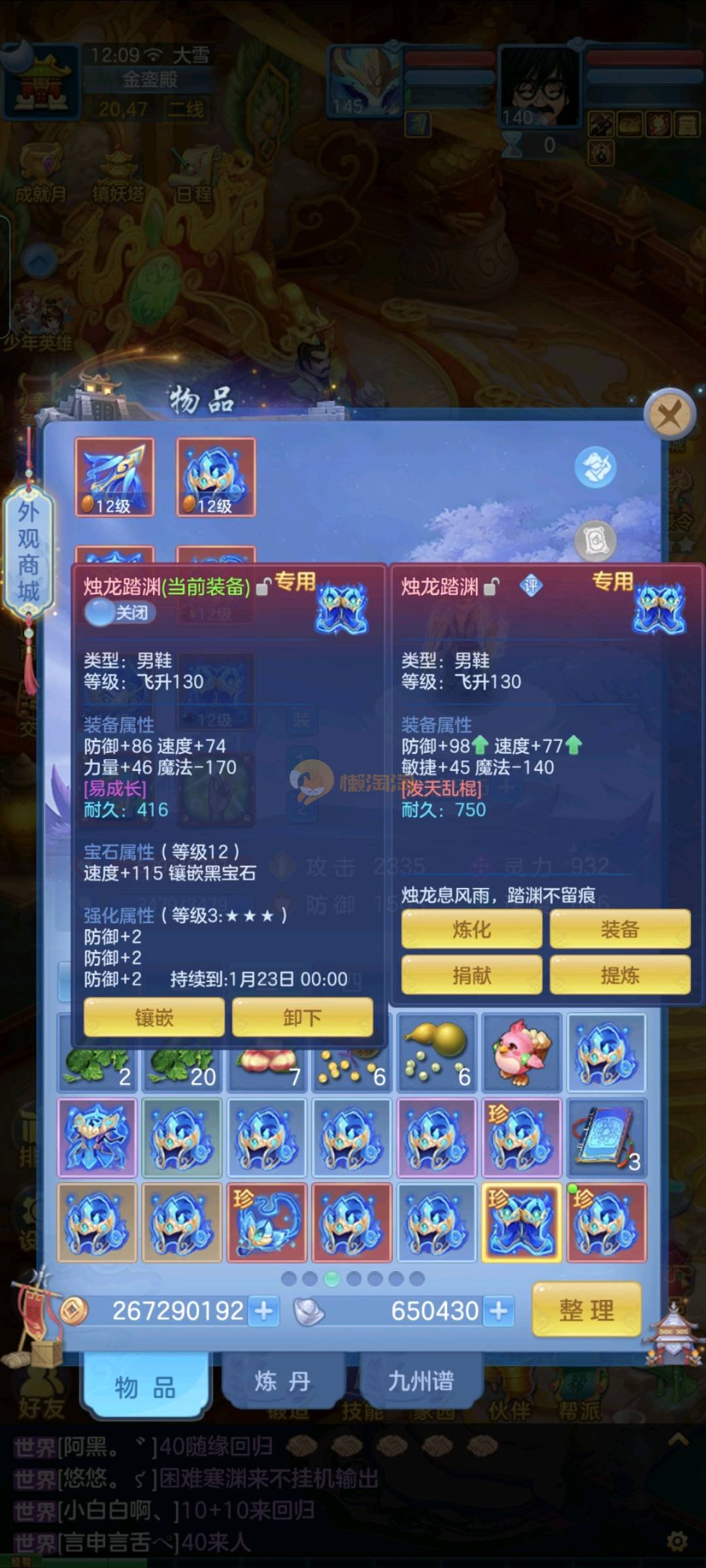Viewport: 706px width, 1568px height.
Task: Equip the item with 装备 button
Action: [620, 929]
